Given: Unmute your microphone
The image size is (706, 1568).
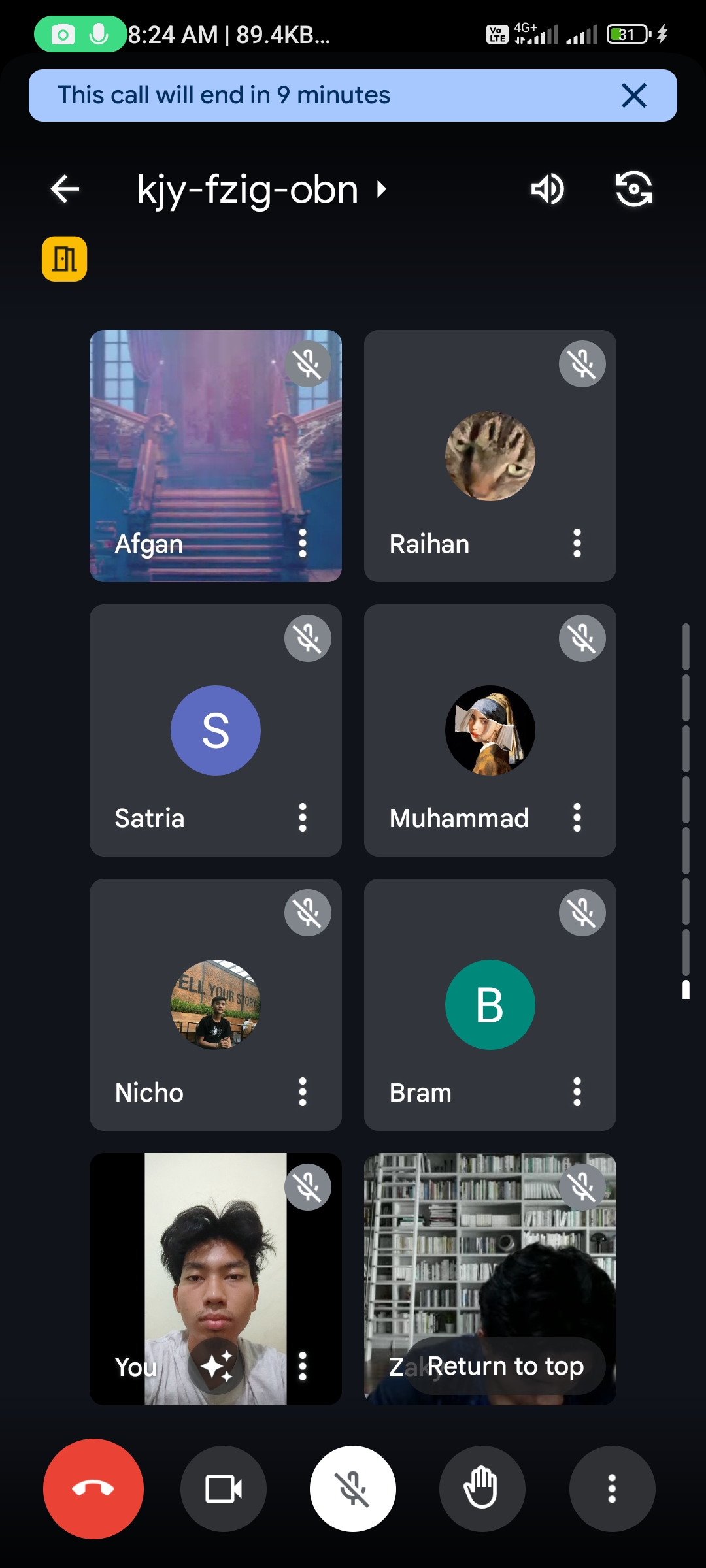Looking at the screenshot, I should click(x=353, y=1489).
